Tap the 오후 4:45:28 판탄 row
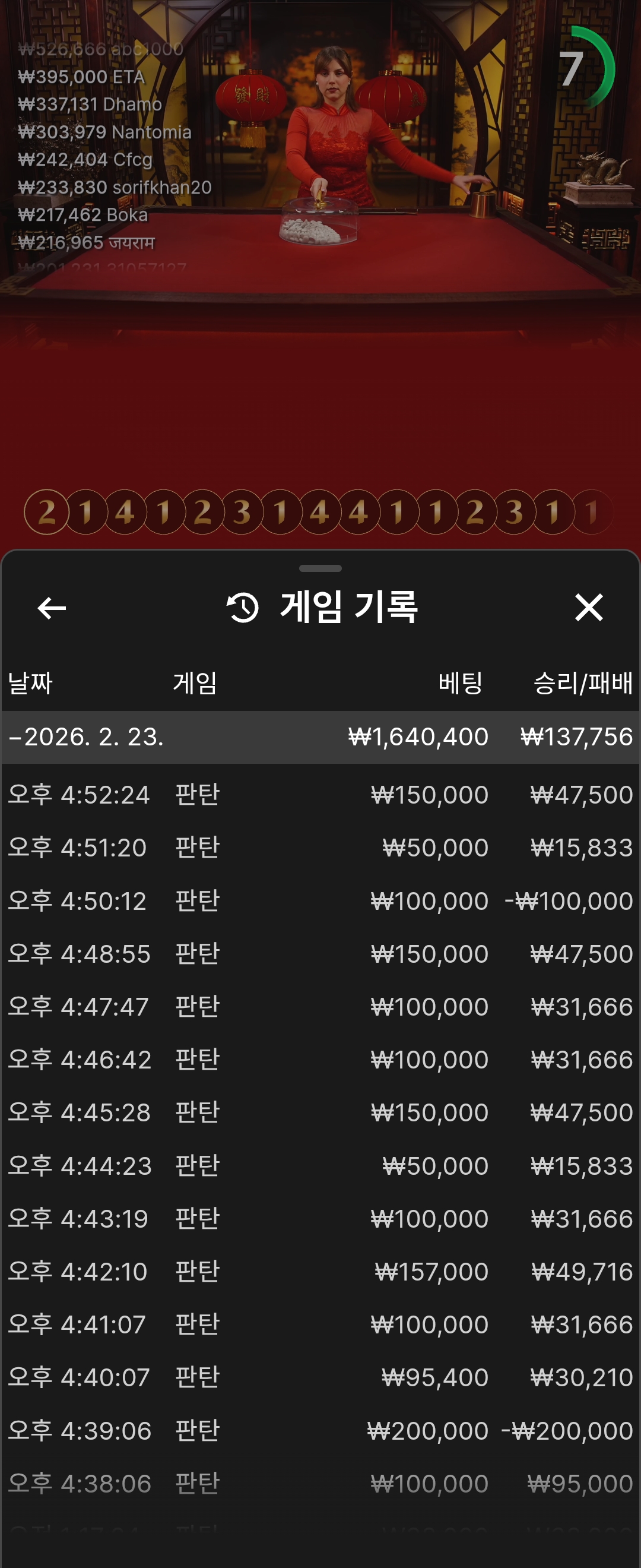 click(x=320, y=1112)
